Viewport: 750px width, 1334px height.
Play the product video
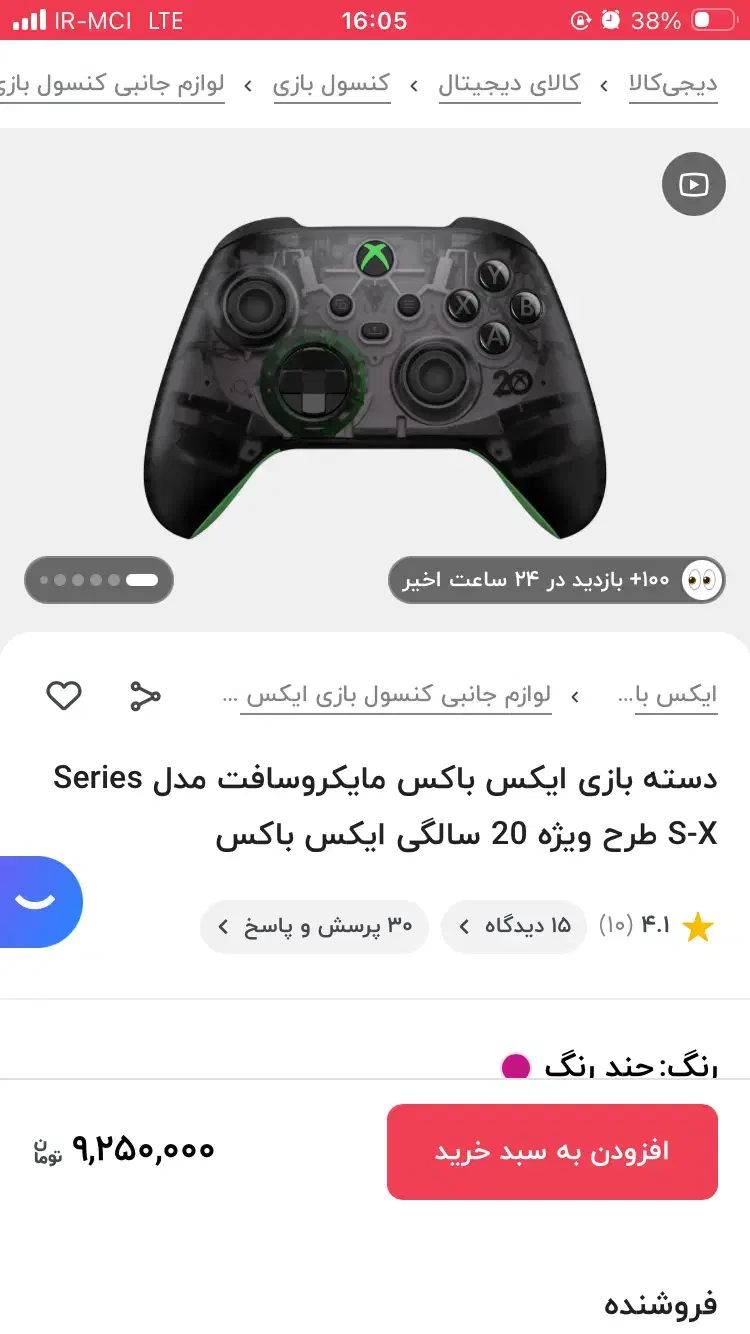click(x=693, y=184)
